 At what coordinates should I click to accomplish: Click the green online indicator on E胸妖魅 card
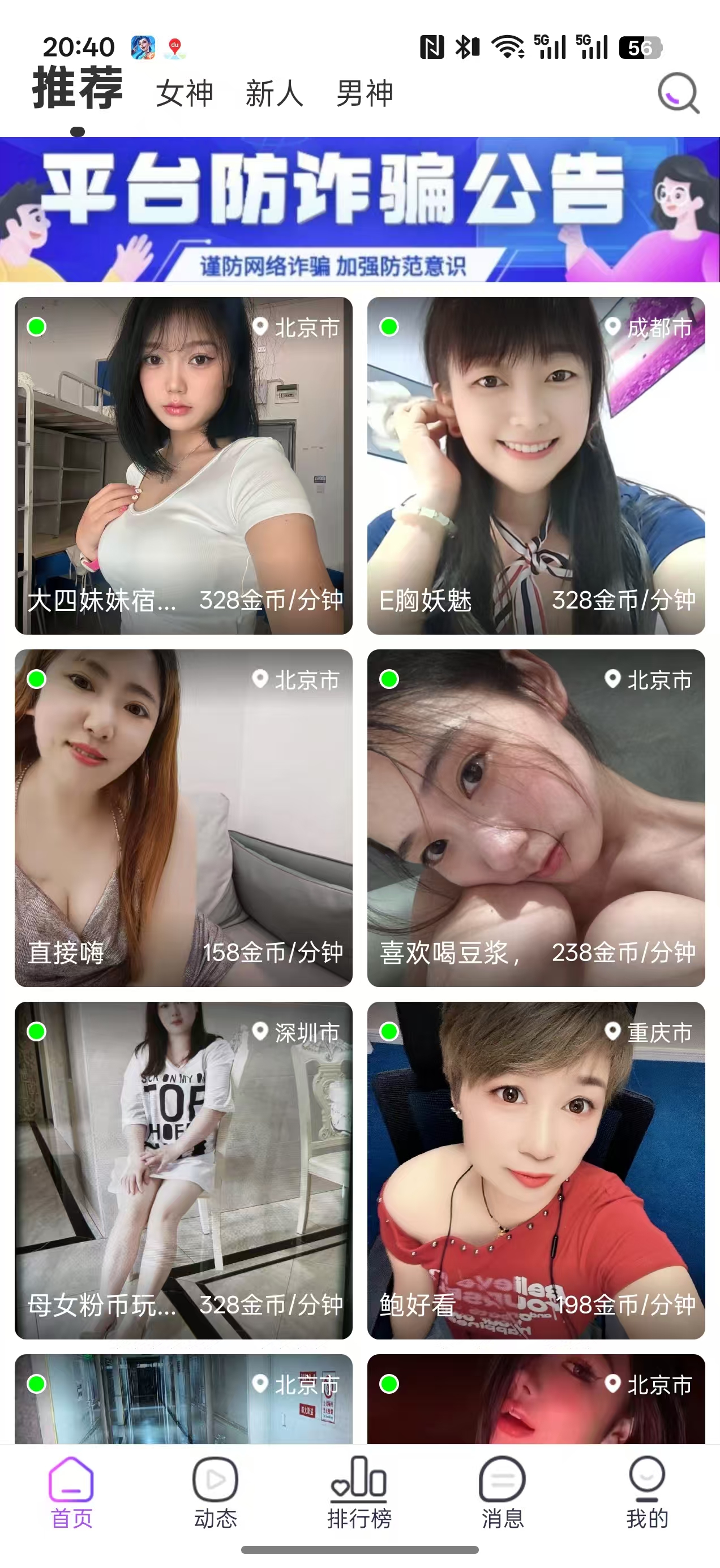pyautogui.click(x=389, y=328)
